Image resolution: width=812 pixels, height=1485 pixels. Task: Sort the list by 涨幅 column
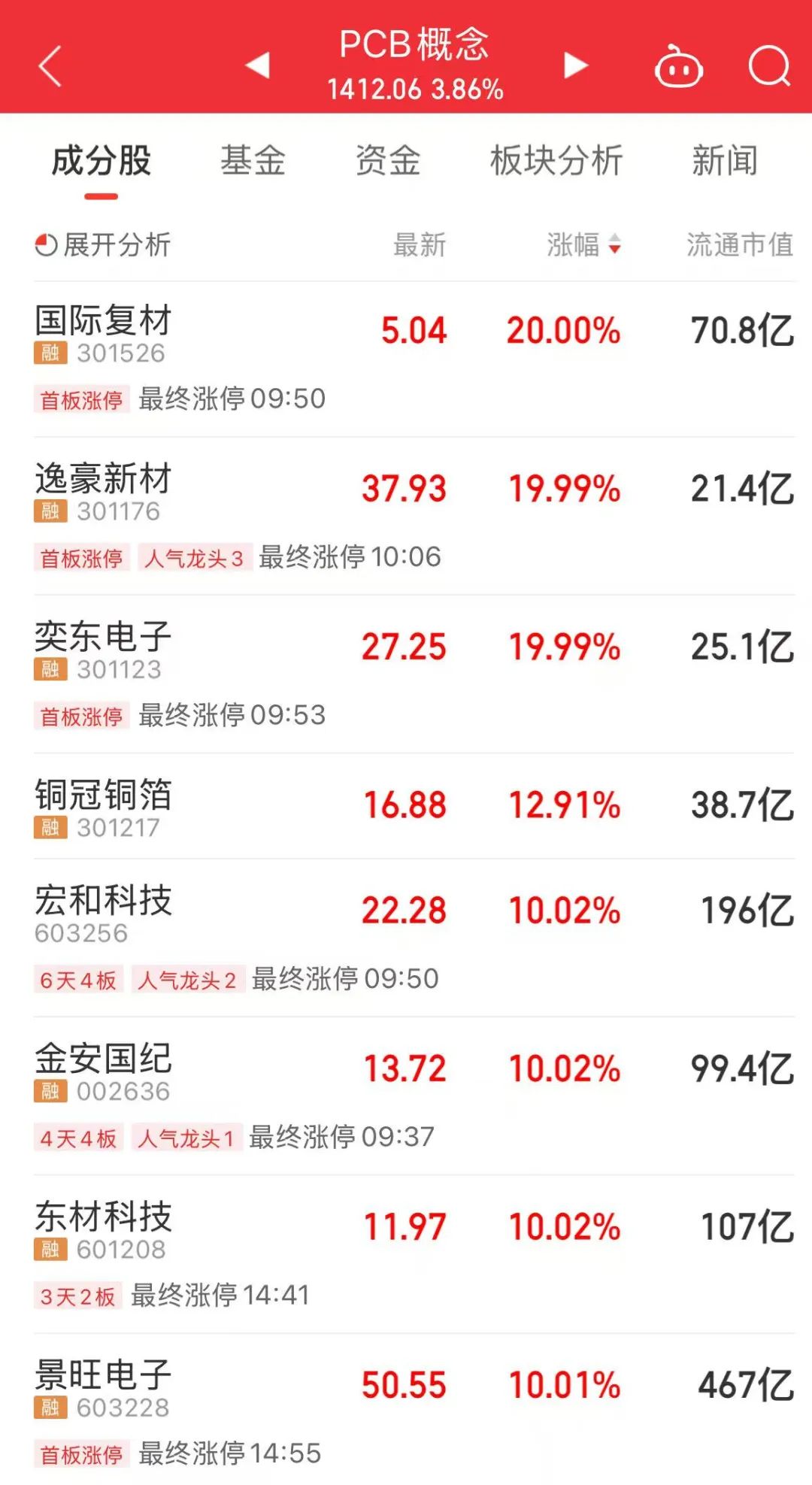tap(583, 244)
